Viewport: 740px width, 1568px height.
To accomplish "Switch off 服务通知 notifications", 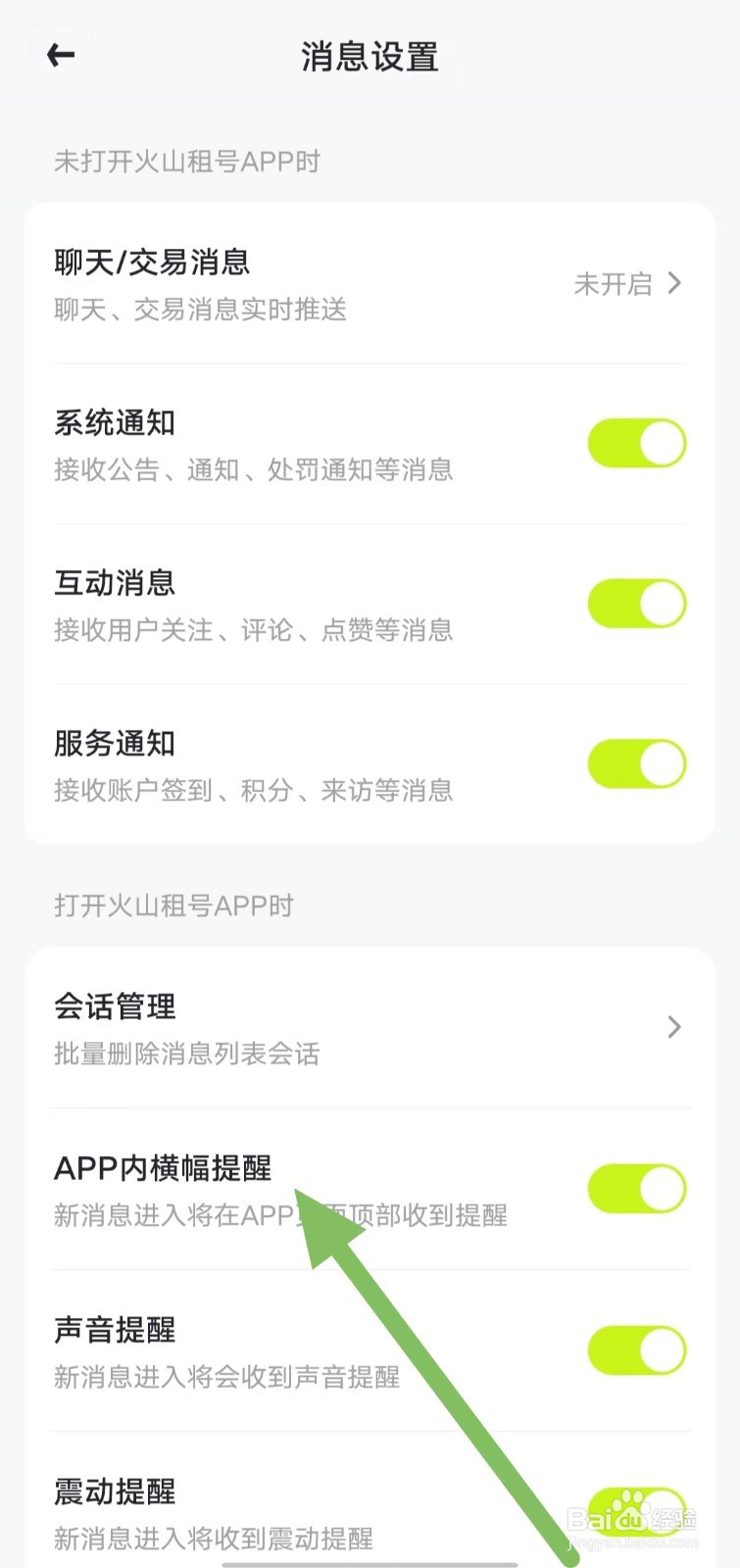I will 637,764.
